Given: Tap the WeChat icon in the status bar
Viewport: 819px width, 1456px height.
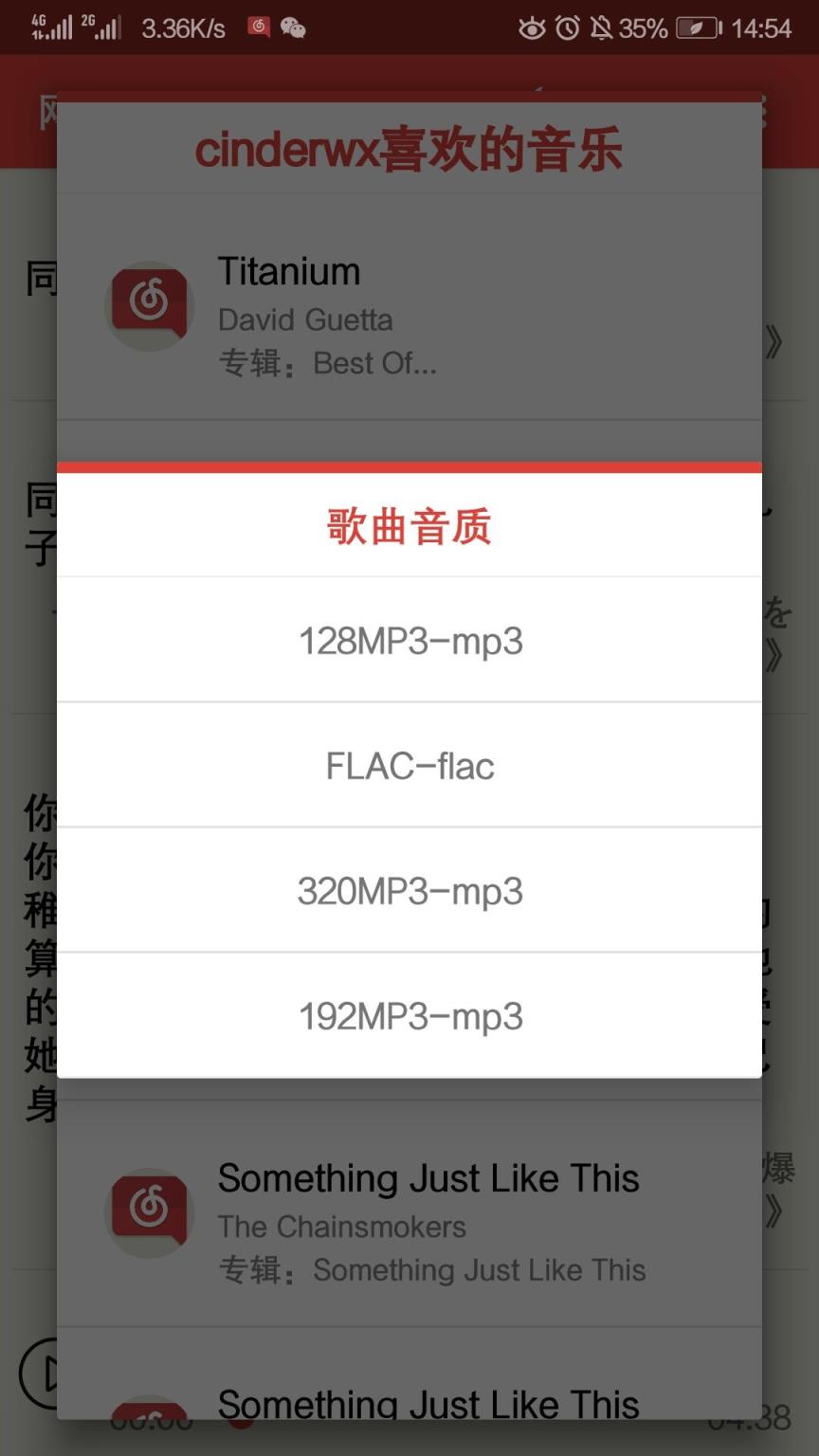Looking at the screenshot, I should [x=295, y=28].
